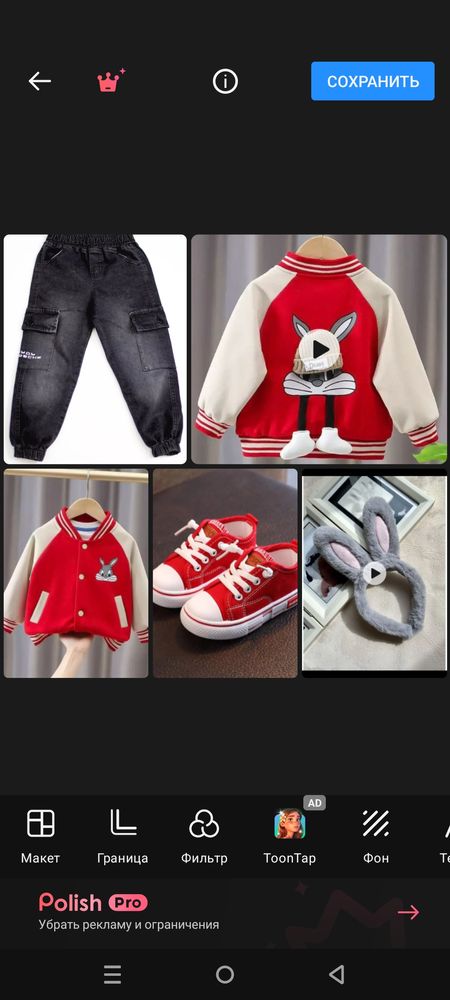The image size is (450, 1000).
Task: Open recent apps from navigation bar
Action: (112, 974)
